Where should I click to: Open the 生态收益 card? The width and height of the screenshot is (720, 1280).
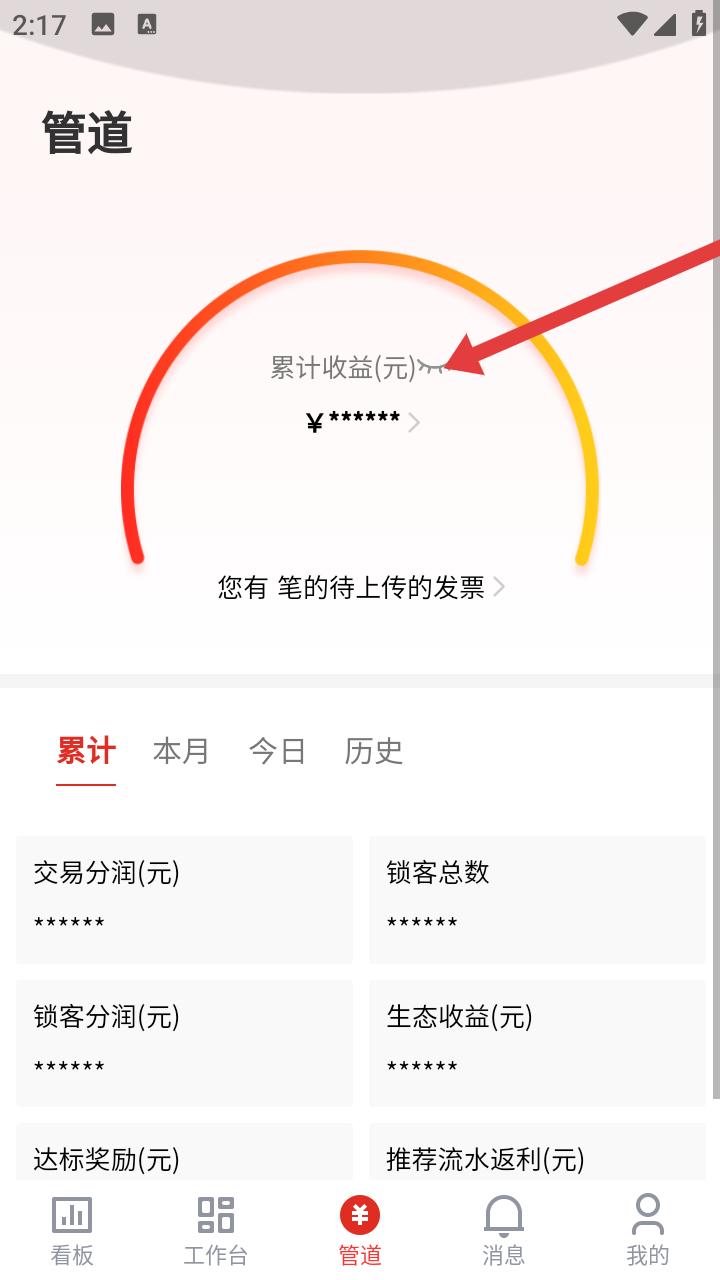(x=537, y=1043)
